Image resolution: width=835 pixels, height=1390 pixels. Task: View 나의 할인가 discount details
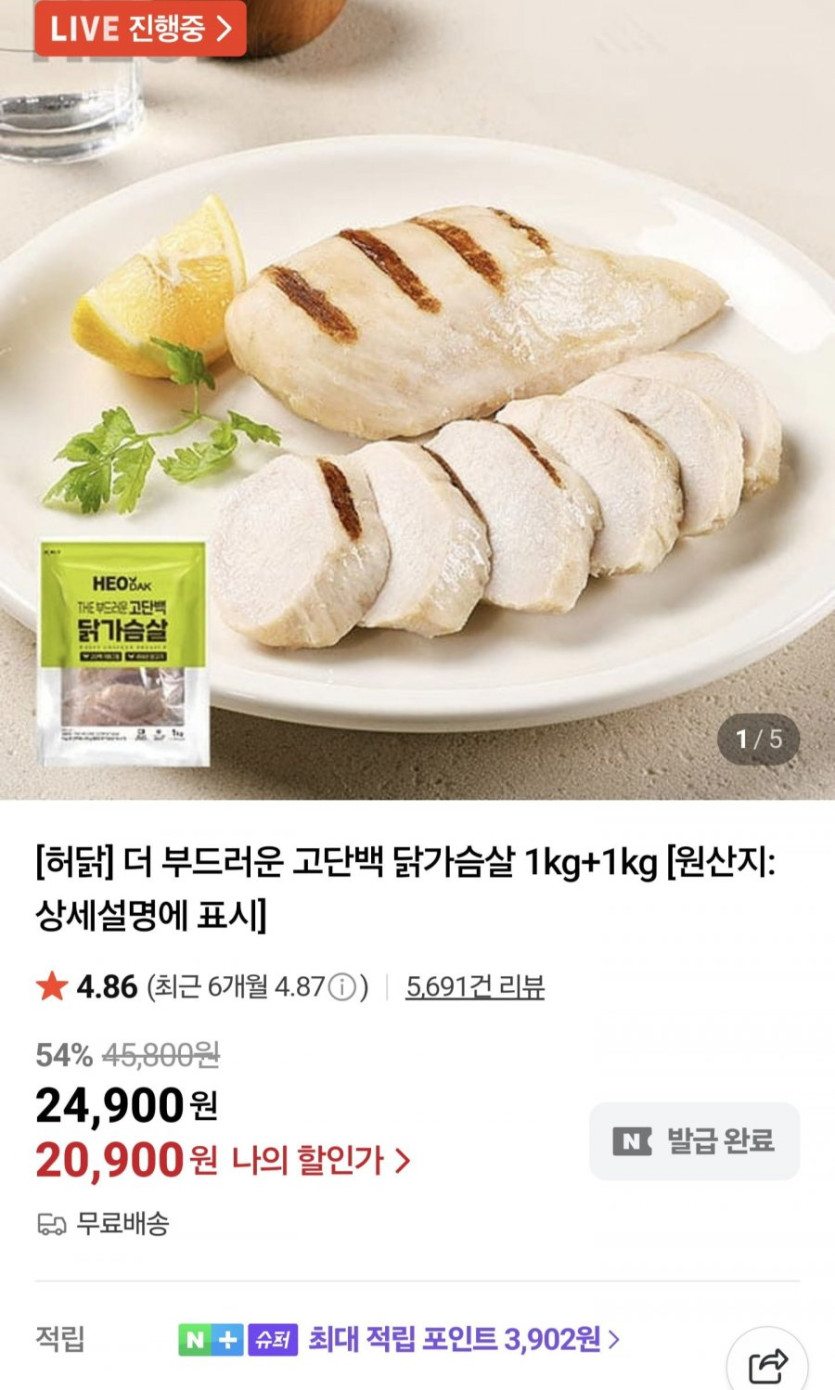[320, 1160]
